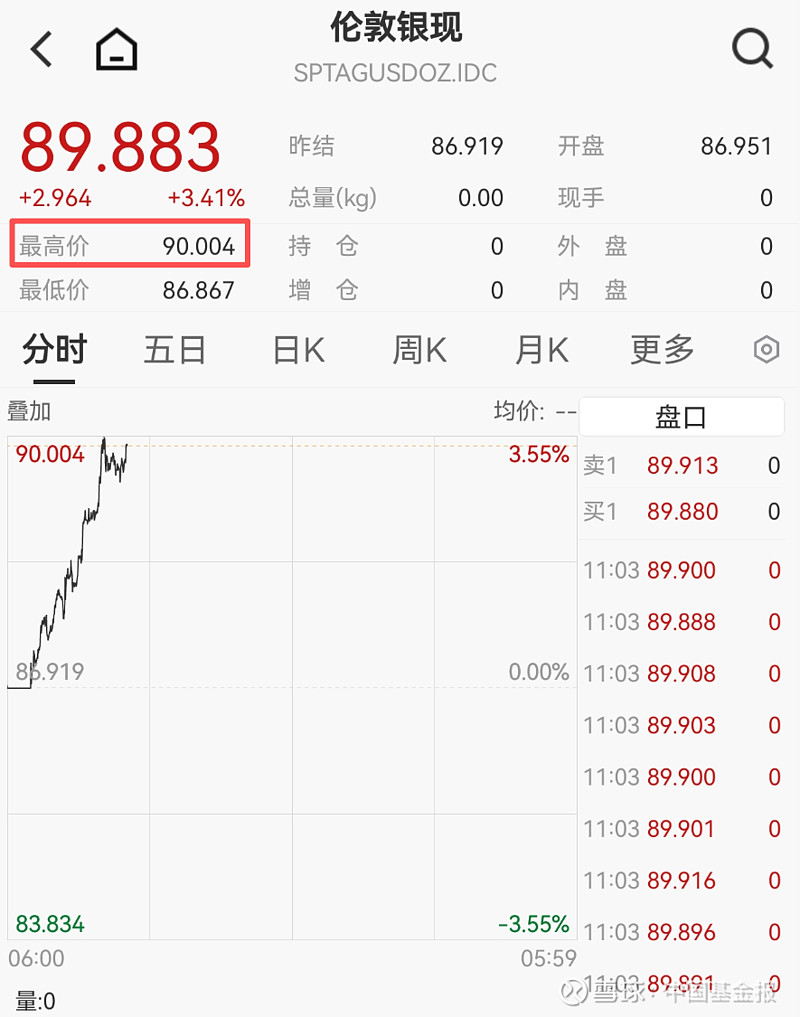800x1017 pixels.
Task: Click the highlighted 最高价 90.004 box
Action: click(129, 243)
